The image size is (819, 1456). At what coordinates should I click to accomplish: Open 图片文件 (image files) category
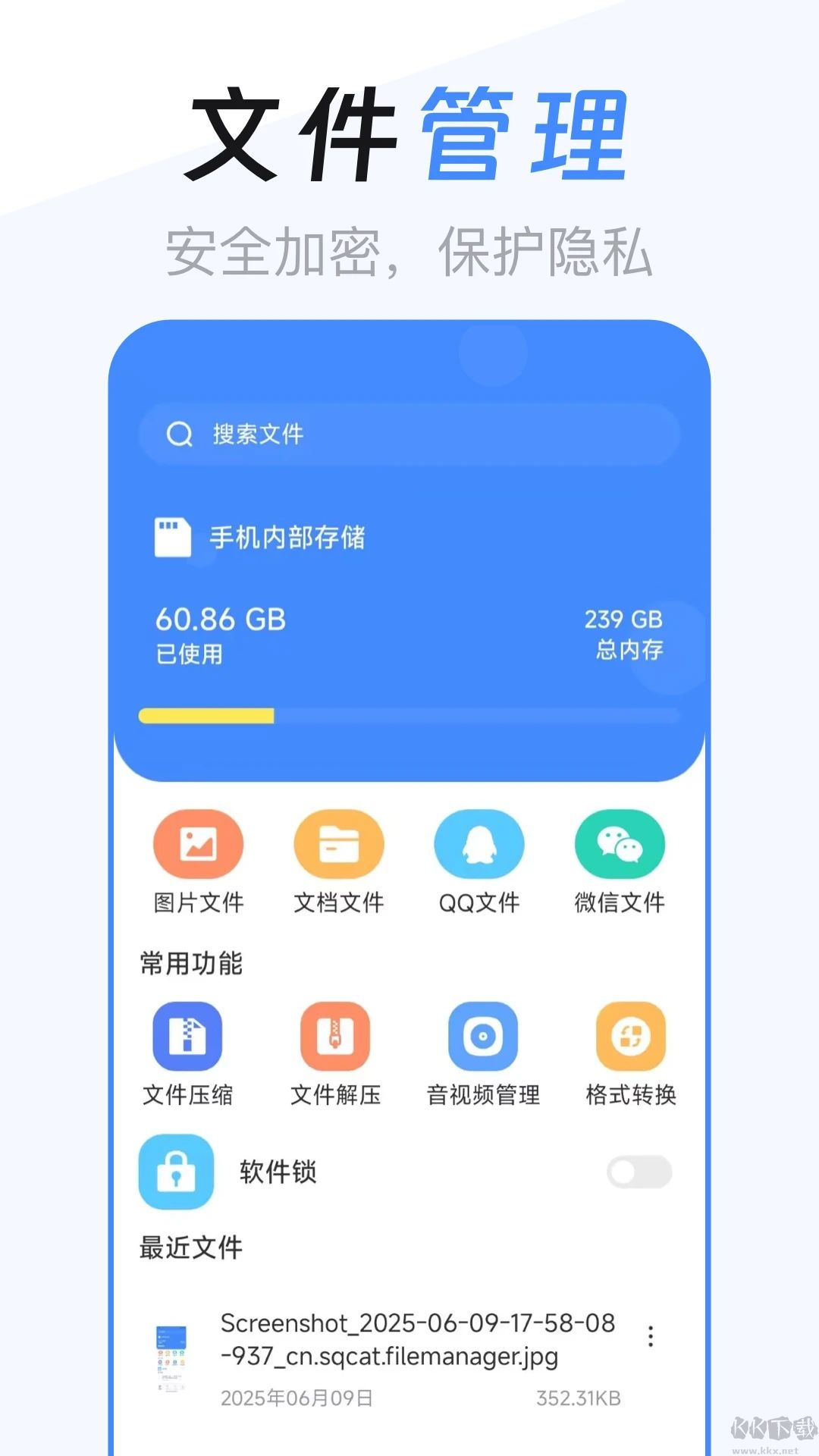click(x=198, y=843)
